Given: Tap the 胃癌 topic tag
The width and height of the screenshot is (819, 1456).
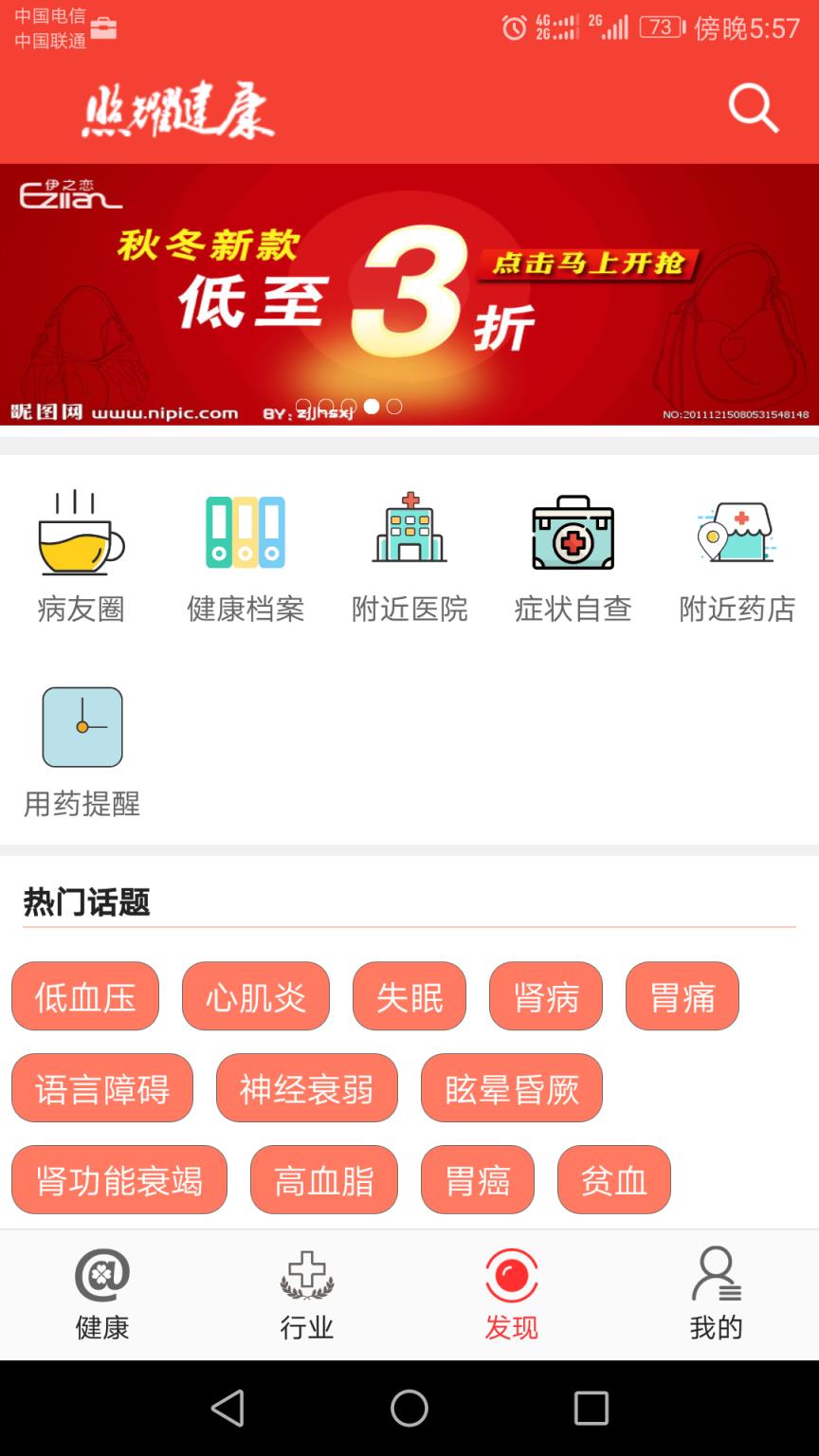Looking at the screenshot, I should coord(478,1180).
